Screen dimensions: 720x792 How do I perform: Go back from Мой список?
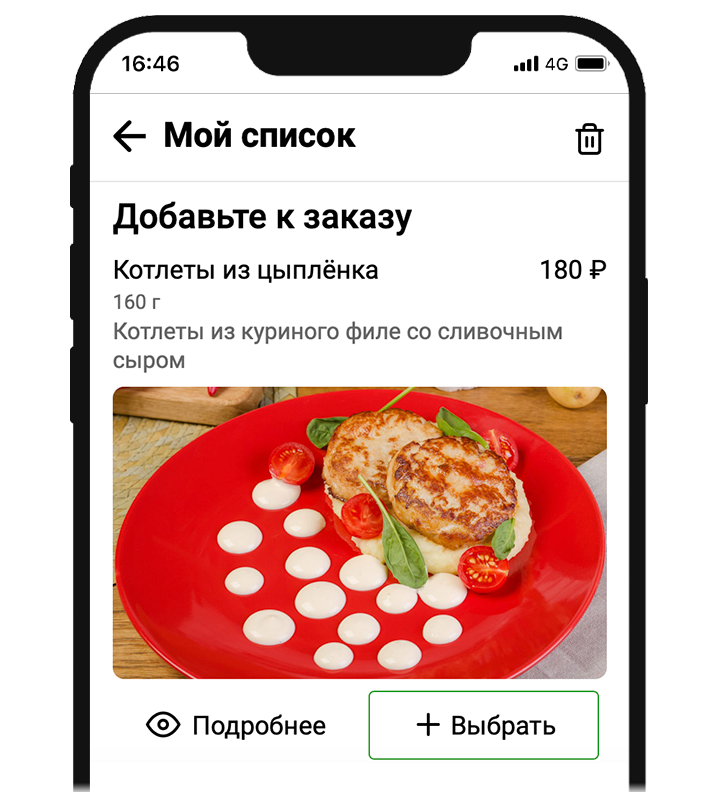[x=130, y=136]
